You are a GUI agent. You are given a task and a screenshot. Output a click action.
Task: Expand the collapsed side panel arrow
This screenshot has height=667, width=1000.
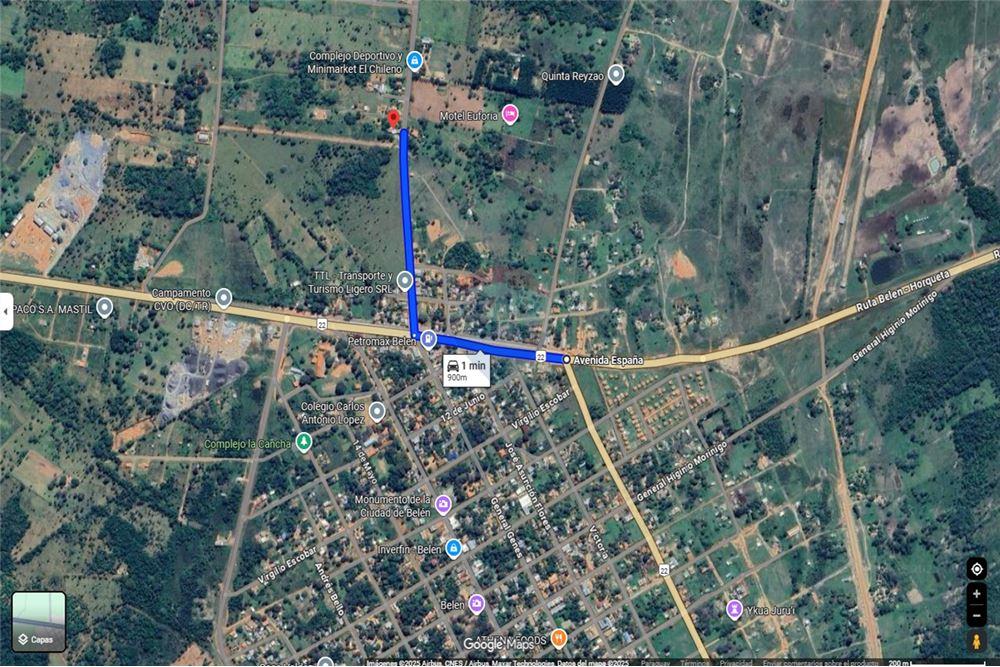tap(6, 311)
